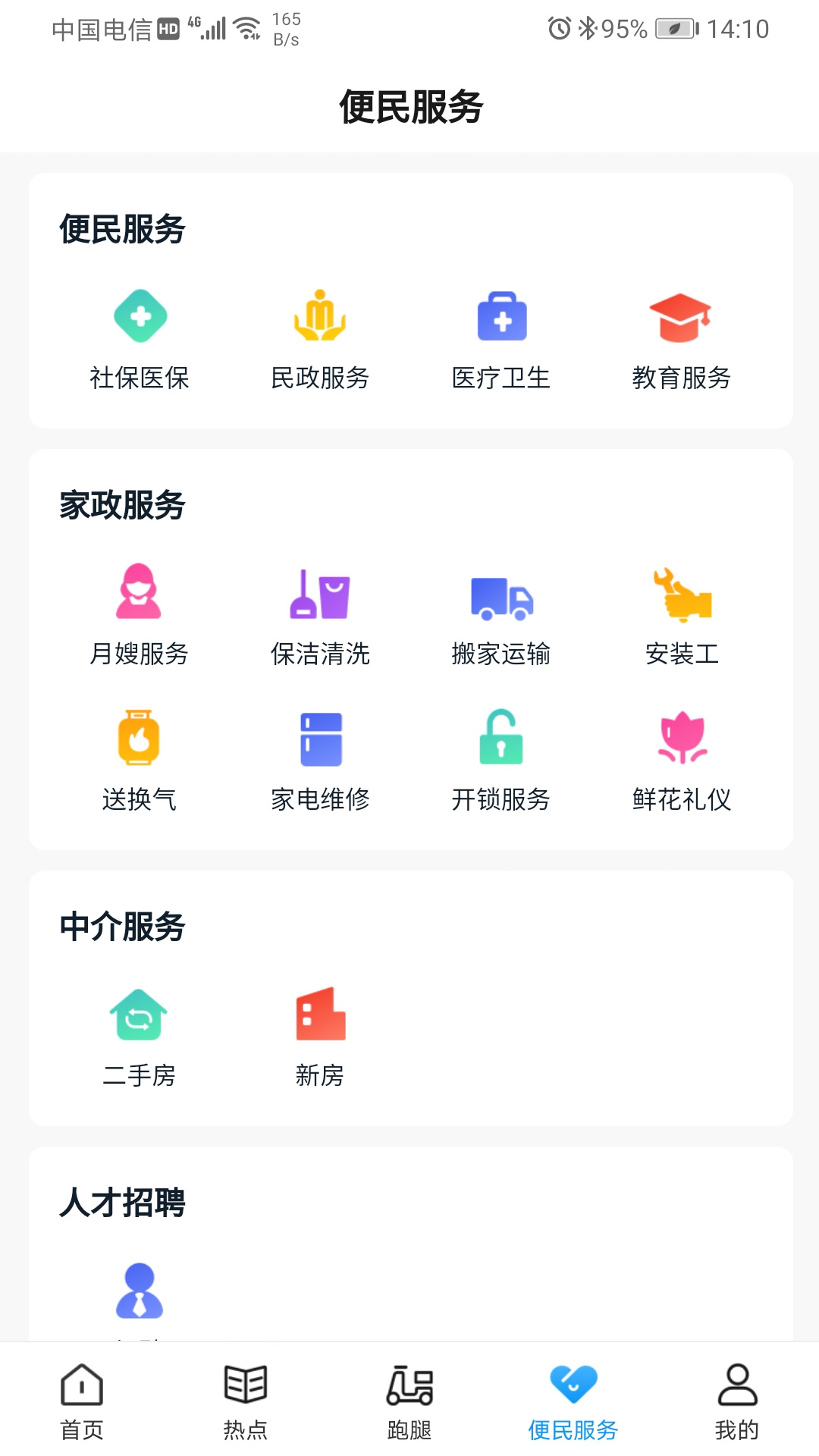Switch to the 首页 tab
819x1456 pixels.
pos(82,1401)
